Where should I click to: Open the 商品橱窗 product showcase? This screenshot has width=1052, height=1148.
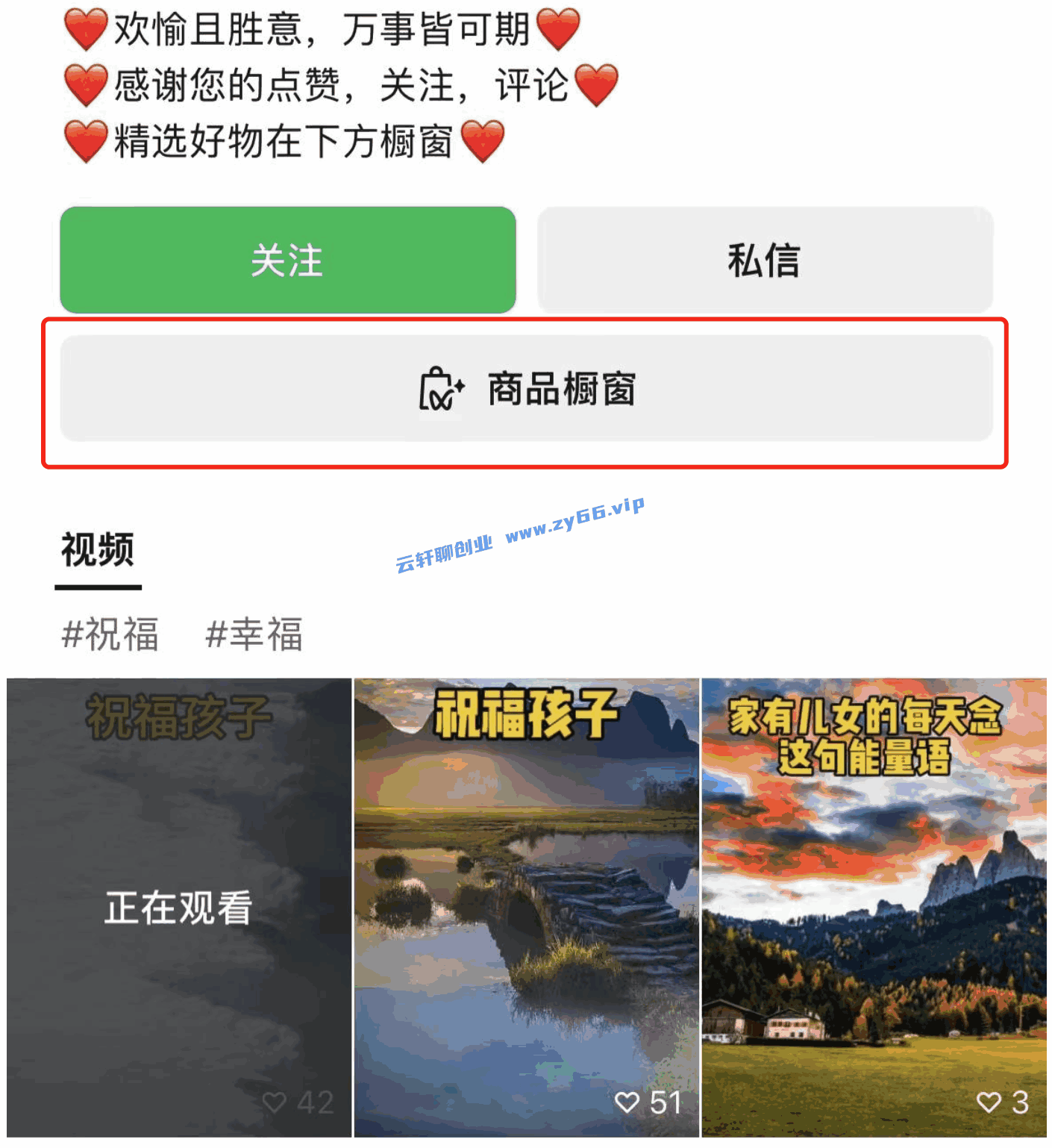[x=526, y=389]
